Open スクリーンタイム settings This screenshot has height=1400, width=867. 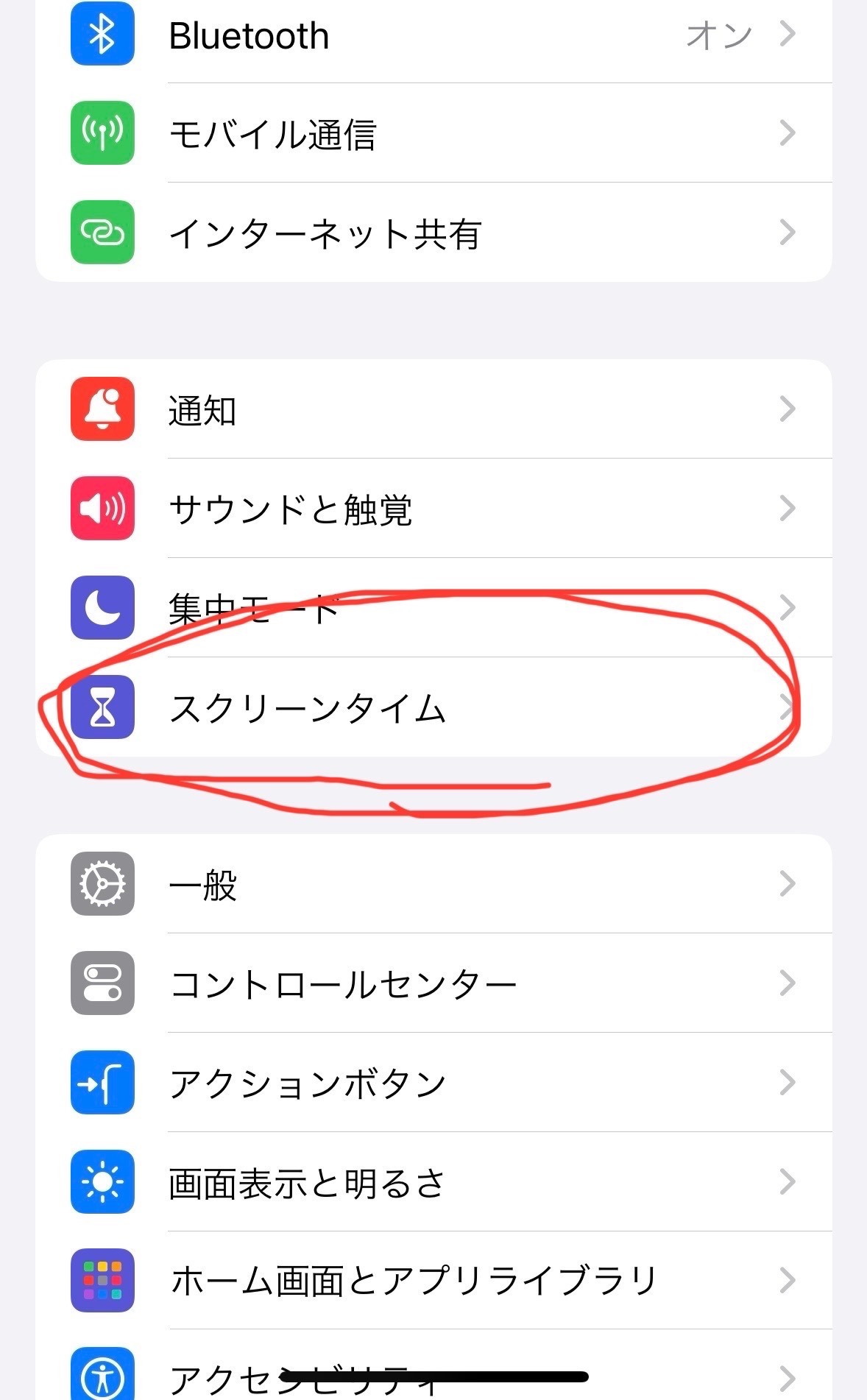433,707
